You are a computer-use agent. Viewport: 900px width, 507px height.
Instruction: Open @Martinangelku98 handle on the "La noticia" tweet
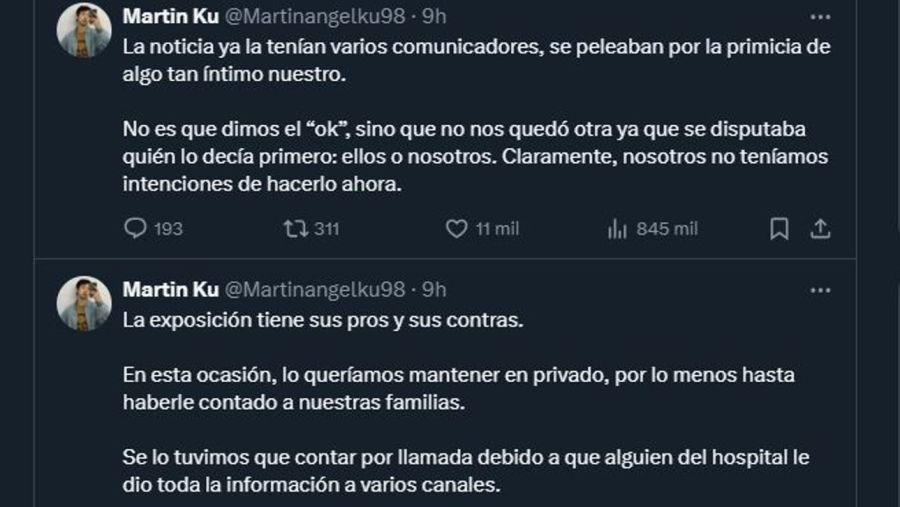pyautogui.click(x=311, y=17)
